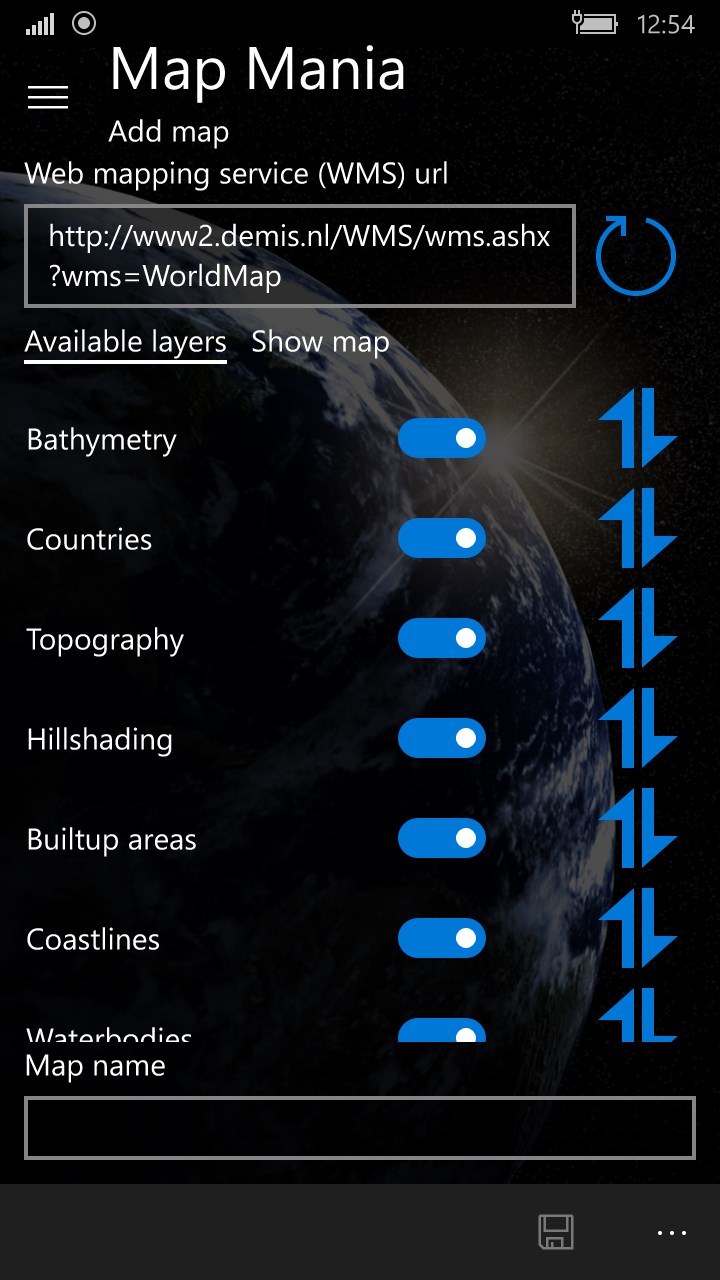Viewport: 720px width, 1280px height.
Task: Toggle the Coastlines layer
Action: [442, 939]
